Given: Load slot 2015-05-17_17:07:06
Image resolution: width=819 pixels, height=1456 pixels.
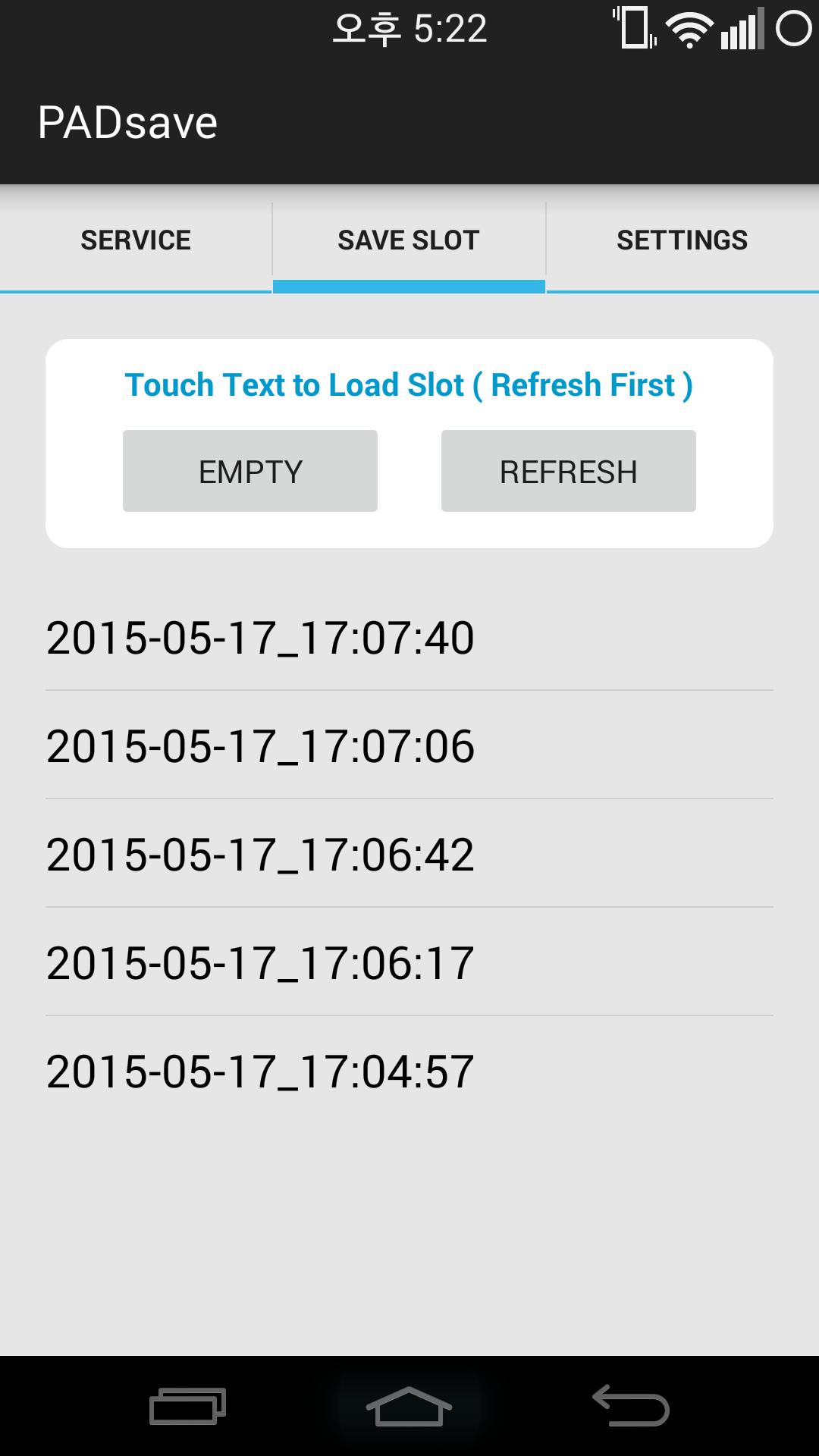Looking at the screenshot, I should [260, 746].
